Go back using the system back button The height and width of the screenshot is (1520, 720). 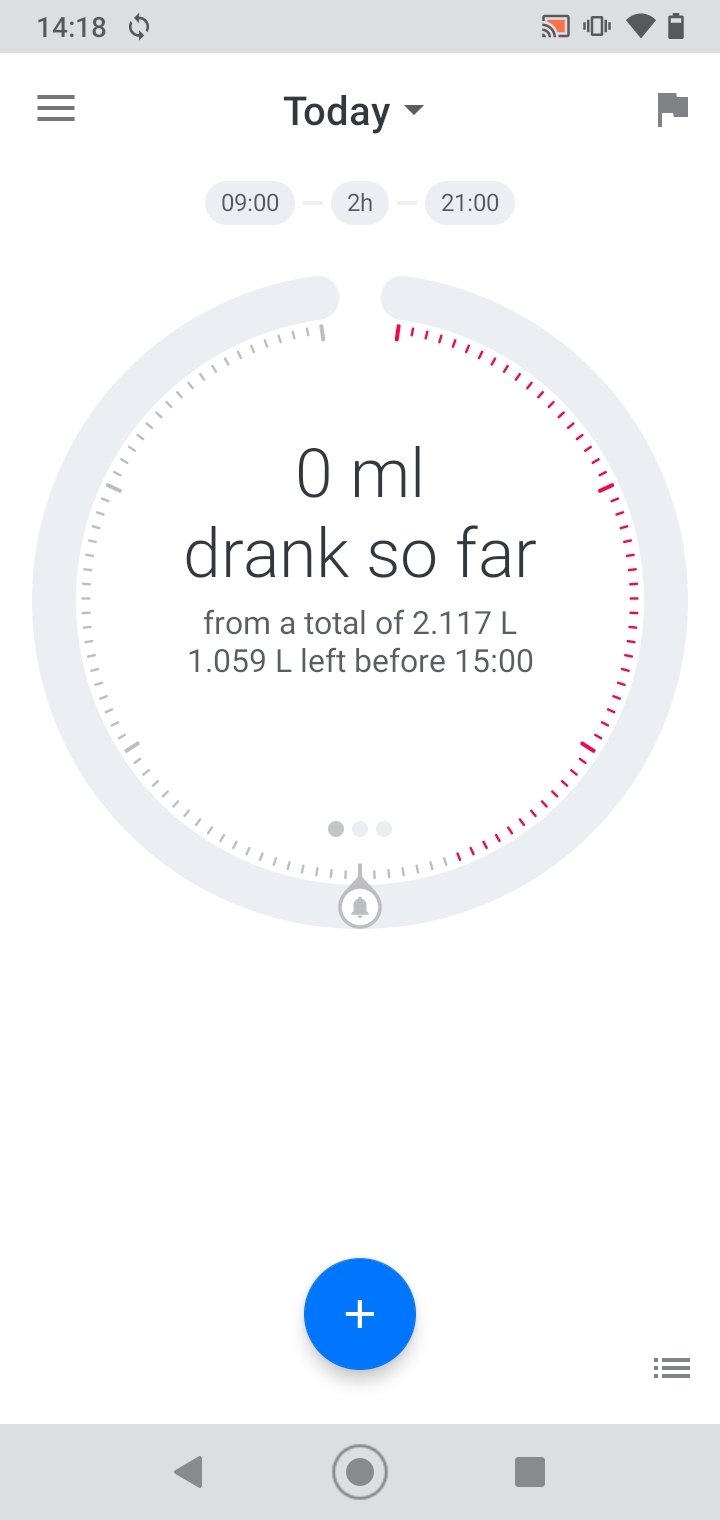pyautogui.click(x=188, y=1472)
